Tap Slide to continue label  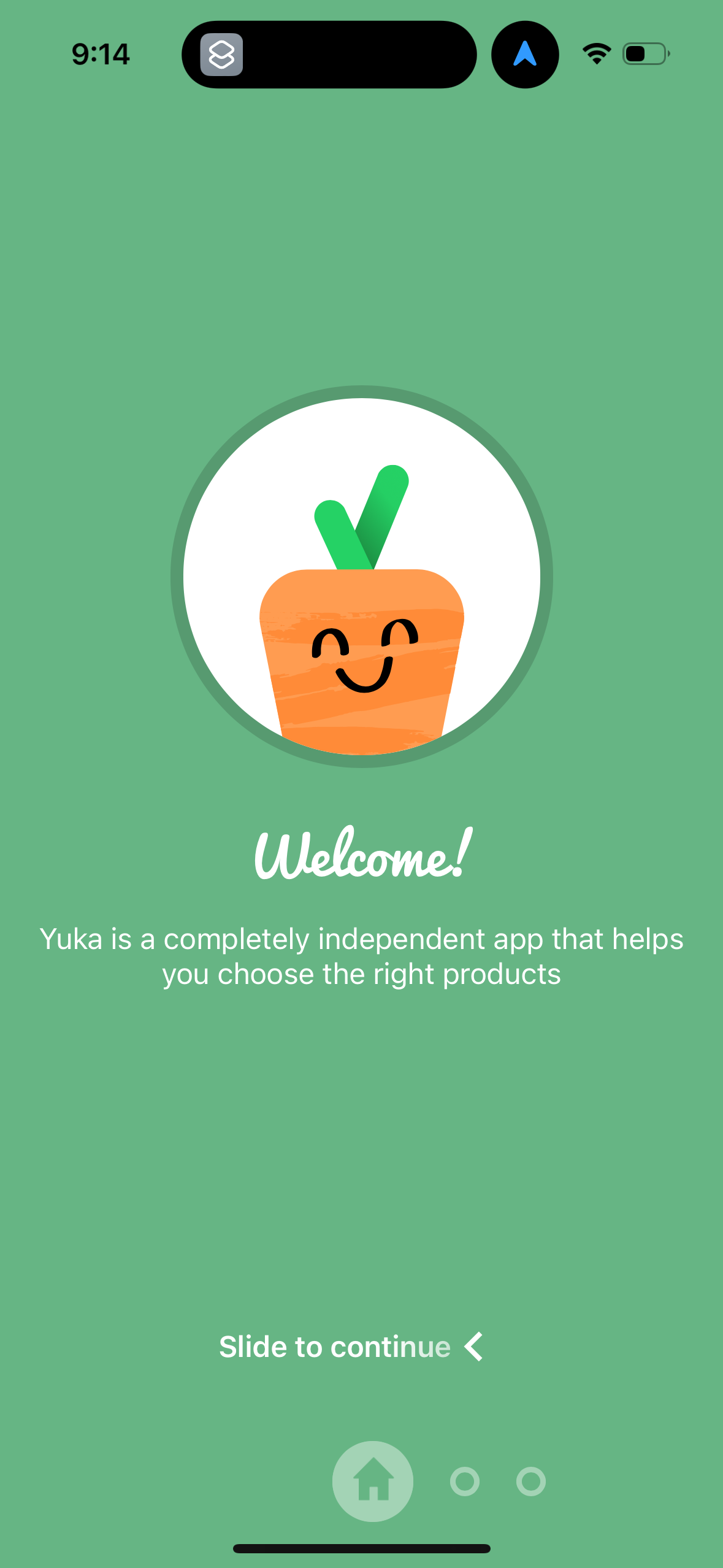tap(335, 1346)
